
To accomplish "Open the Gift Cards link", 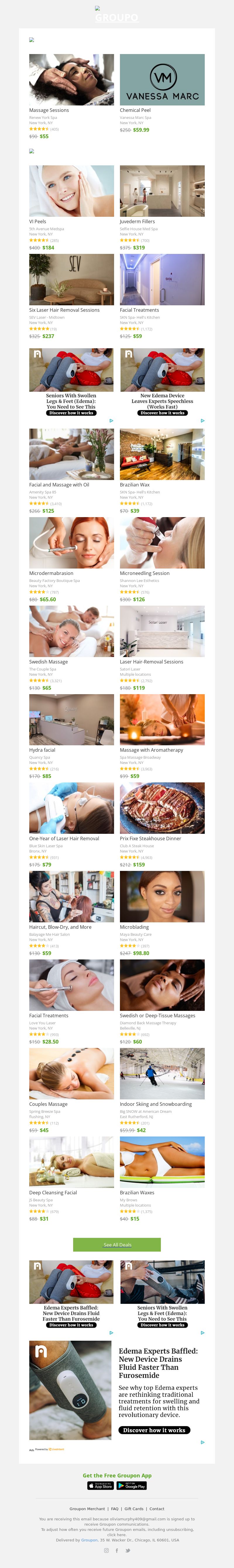I will point(134,1509).
